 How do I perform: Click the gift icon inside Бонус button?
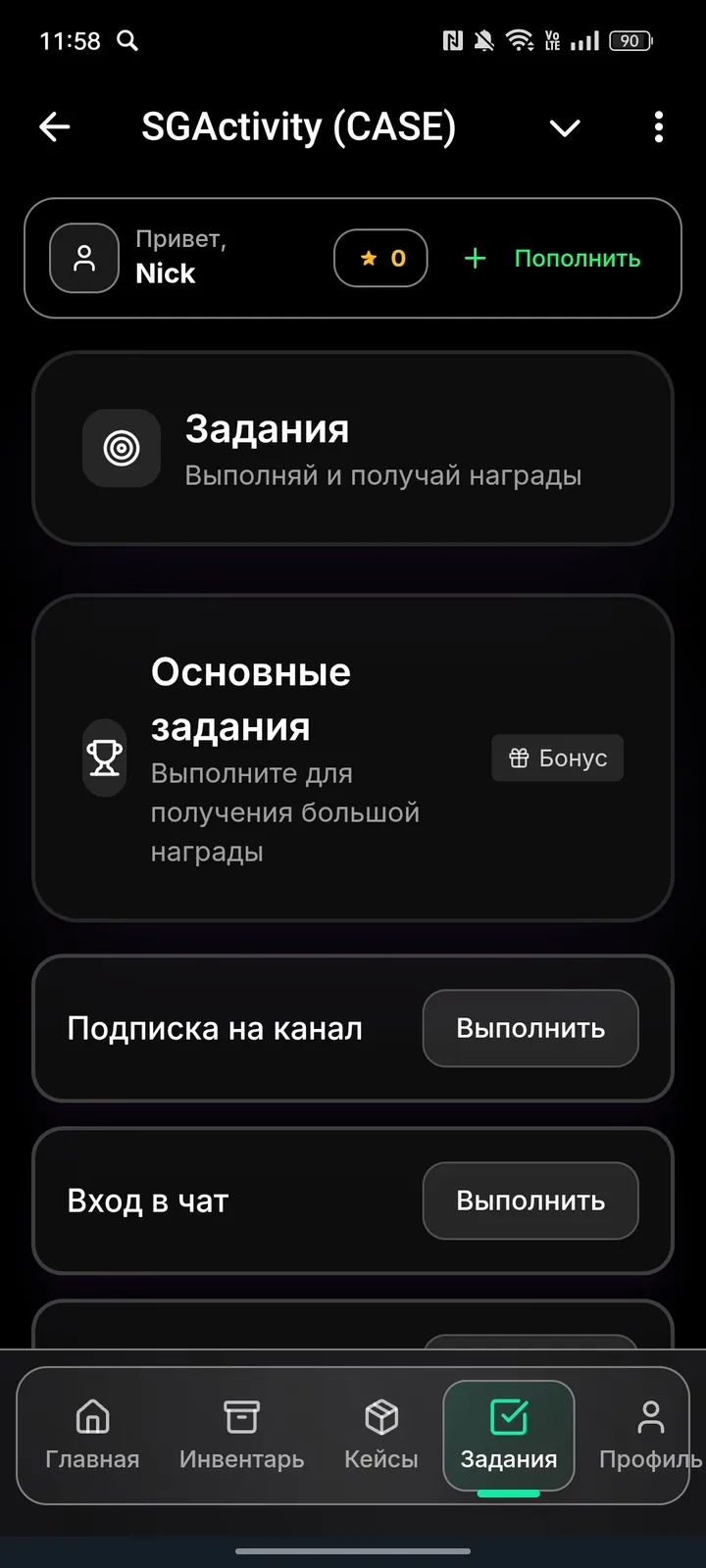[518, 757]
